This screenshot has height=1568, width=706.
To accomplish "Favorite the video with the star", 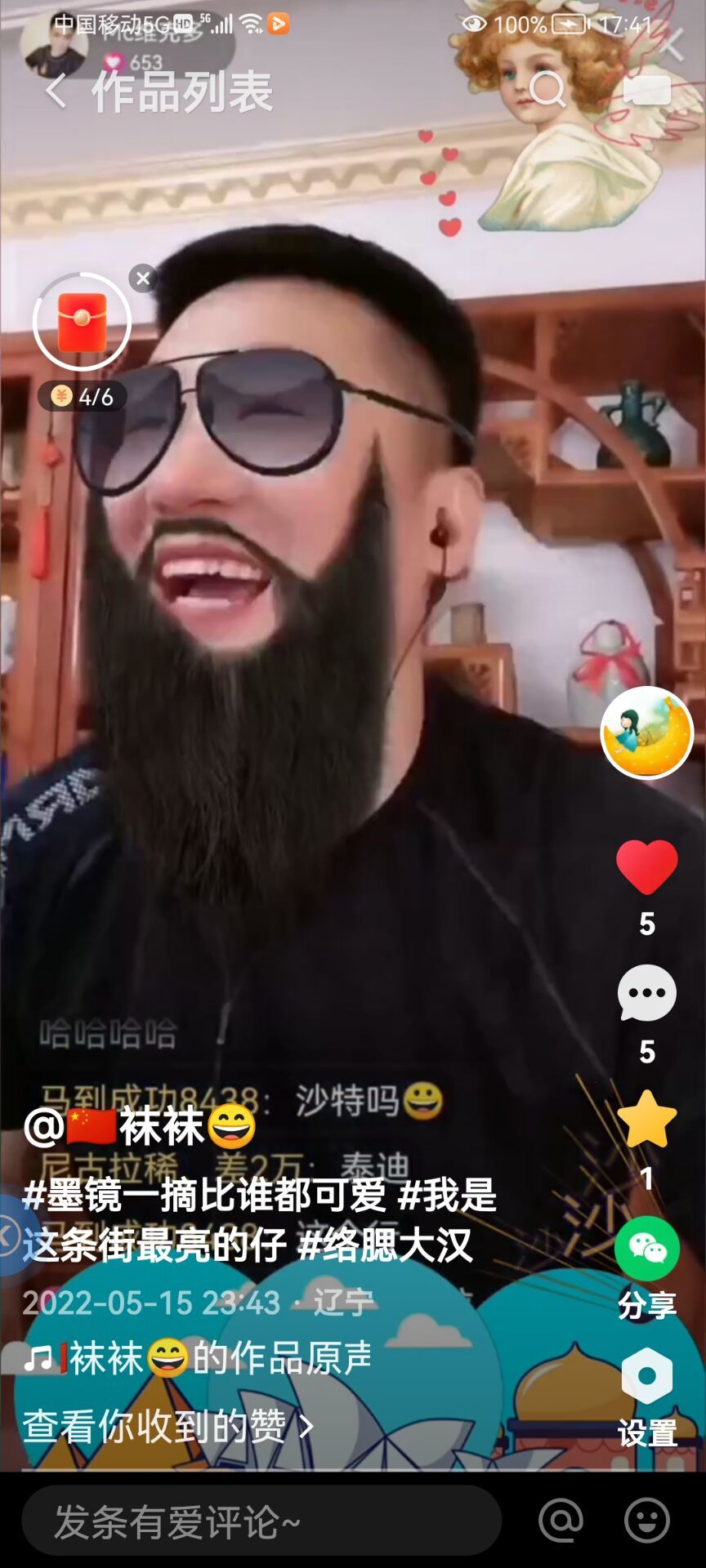I will click(646, 1120).
